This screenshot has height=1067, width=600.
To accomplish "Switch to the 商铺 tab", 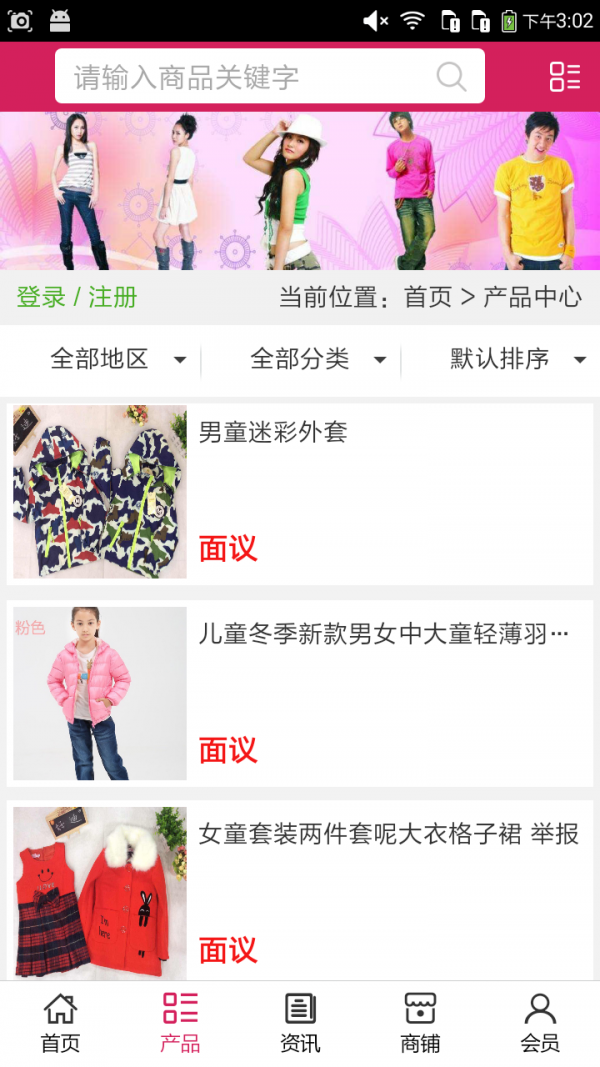I will [x=420, y=1023].
